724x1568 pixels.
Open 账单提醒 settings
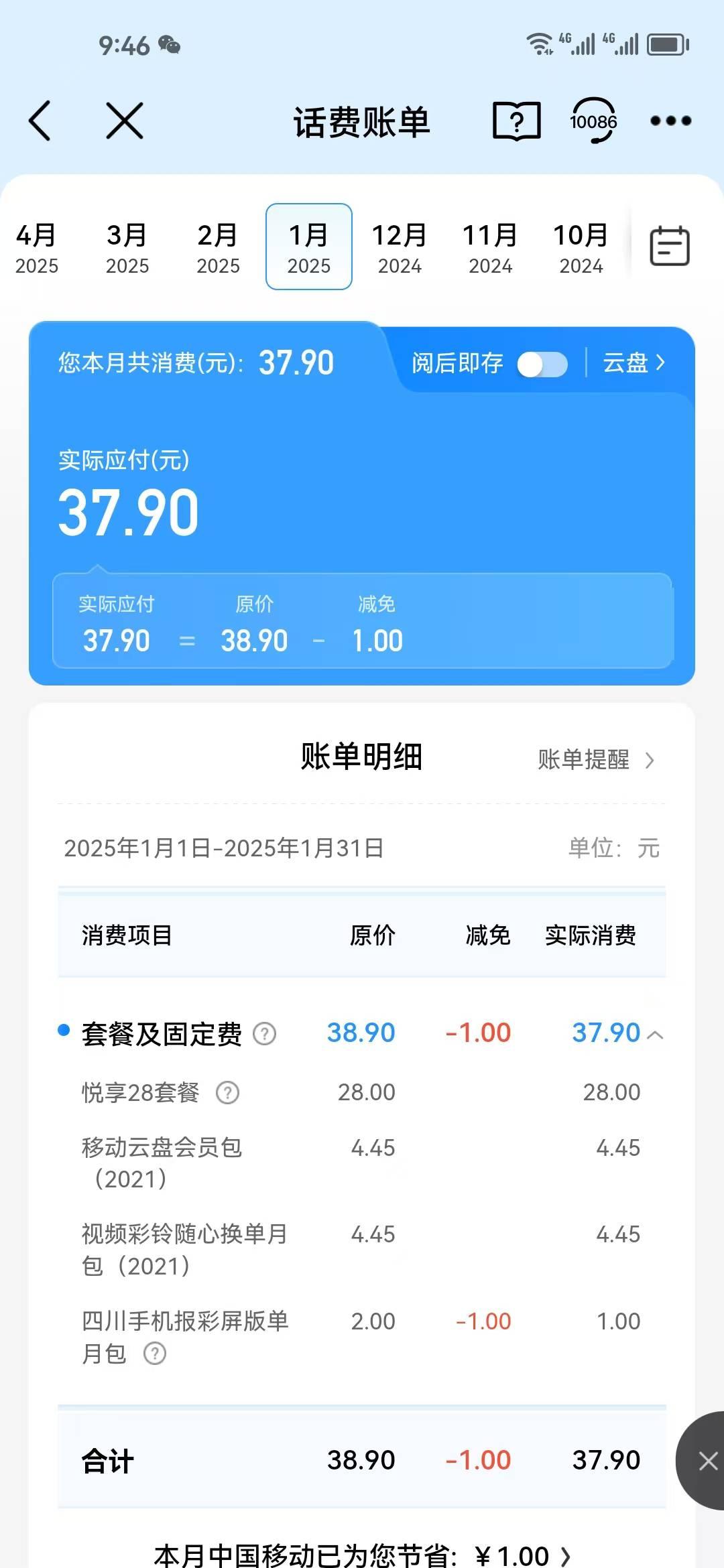595,760
